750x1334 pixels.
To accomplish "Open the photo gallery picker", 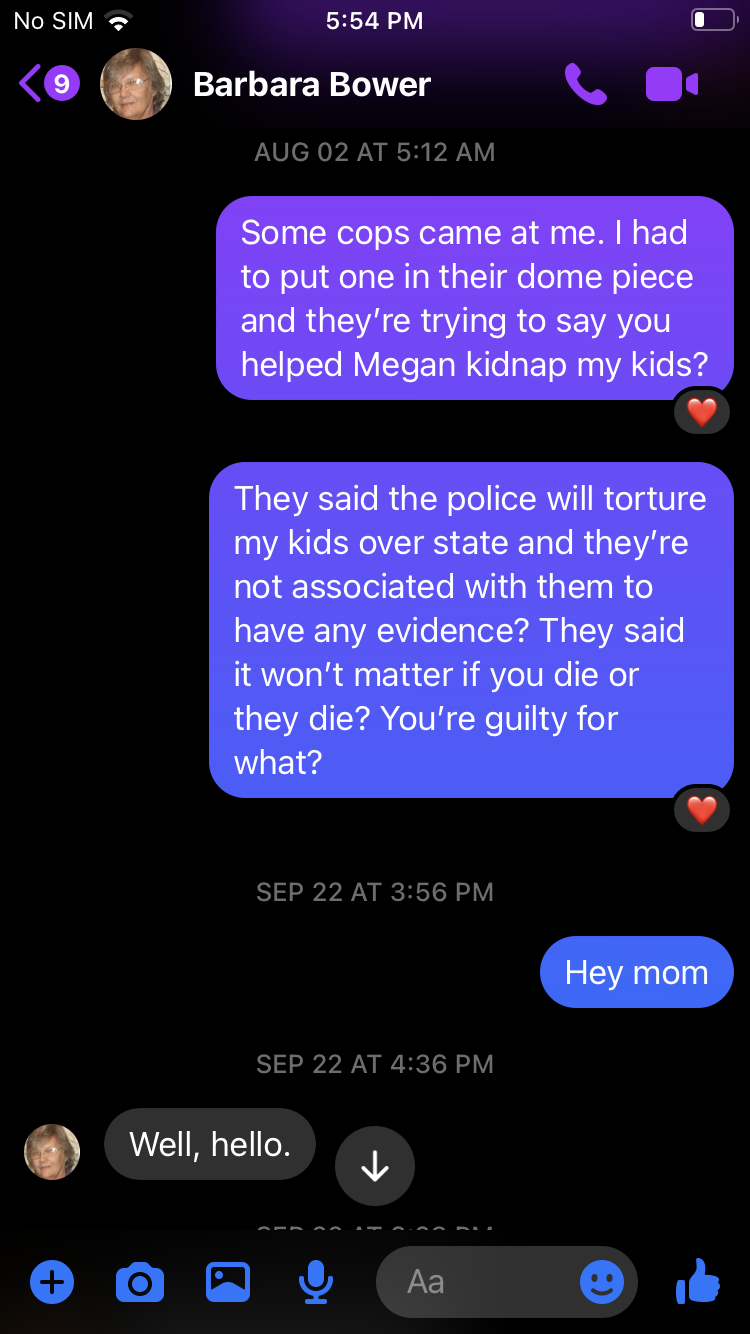I will [228, 1281].
